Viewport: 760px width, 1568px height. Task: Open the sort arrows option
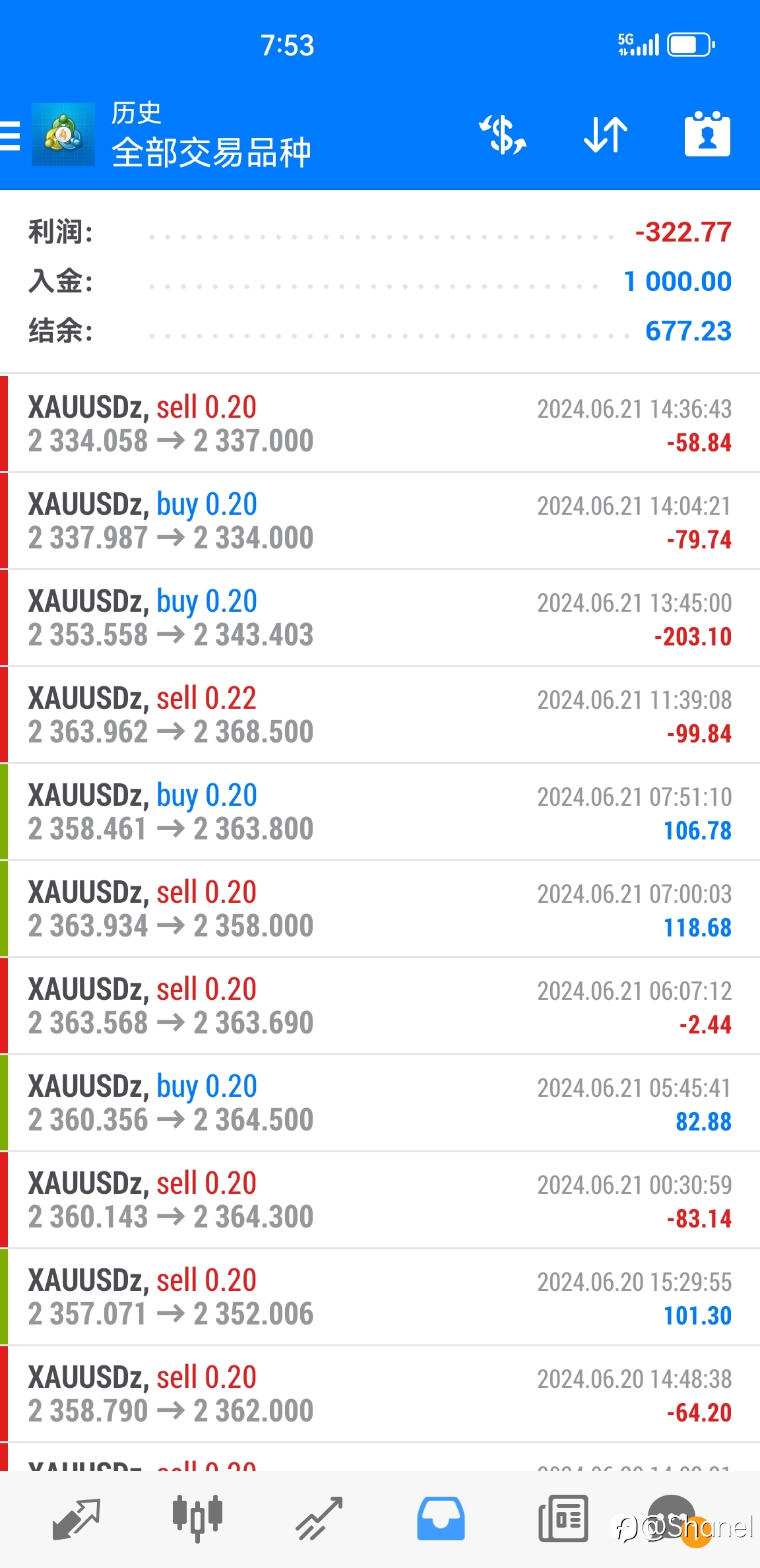point(606,135)
